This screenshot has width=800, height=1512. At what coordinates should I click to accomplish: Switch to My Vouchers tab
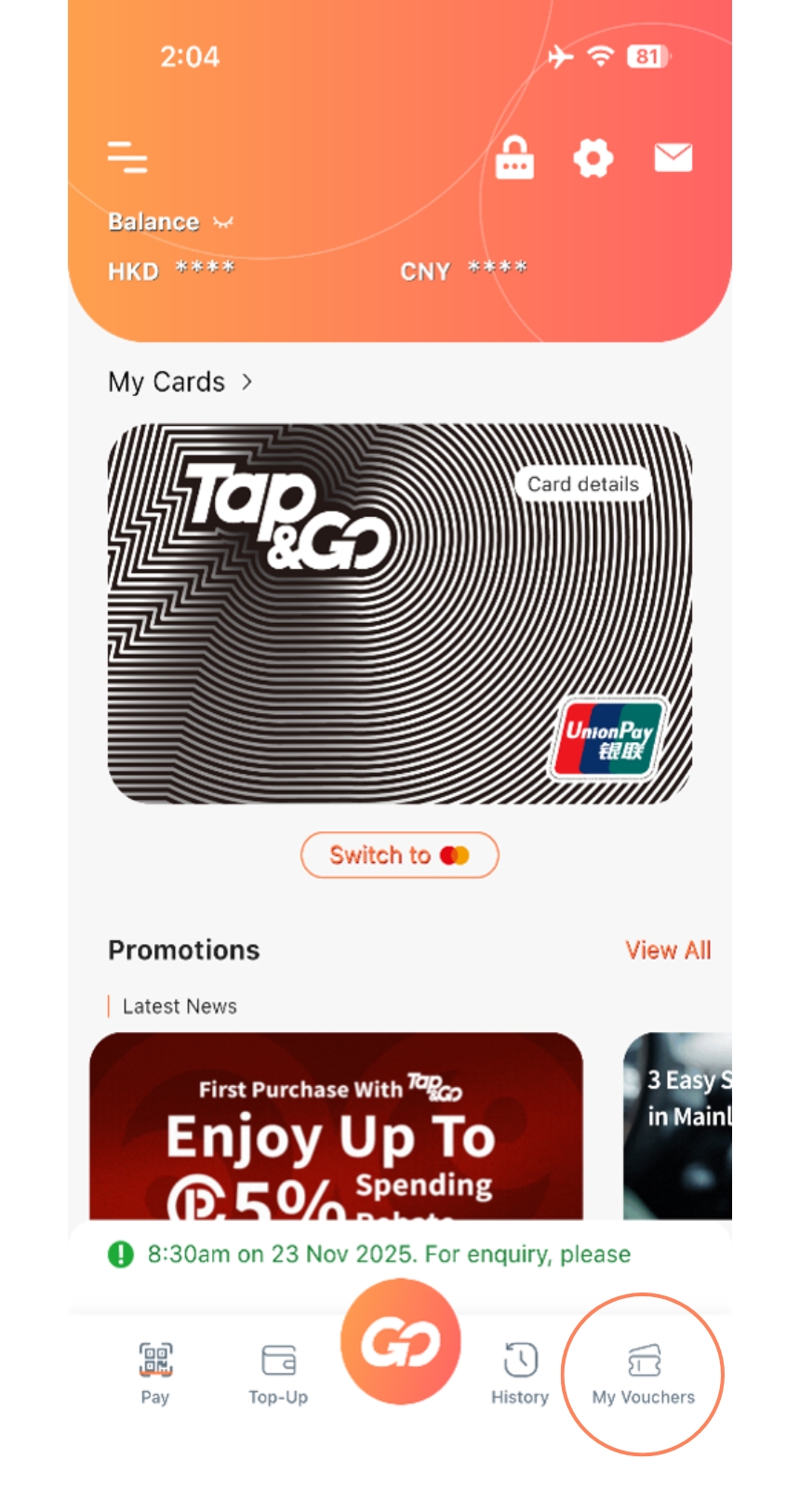(644, 1373)
